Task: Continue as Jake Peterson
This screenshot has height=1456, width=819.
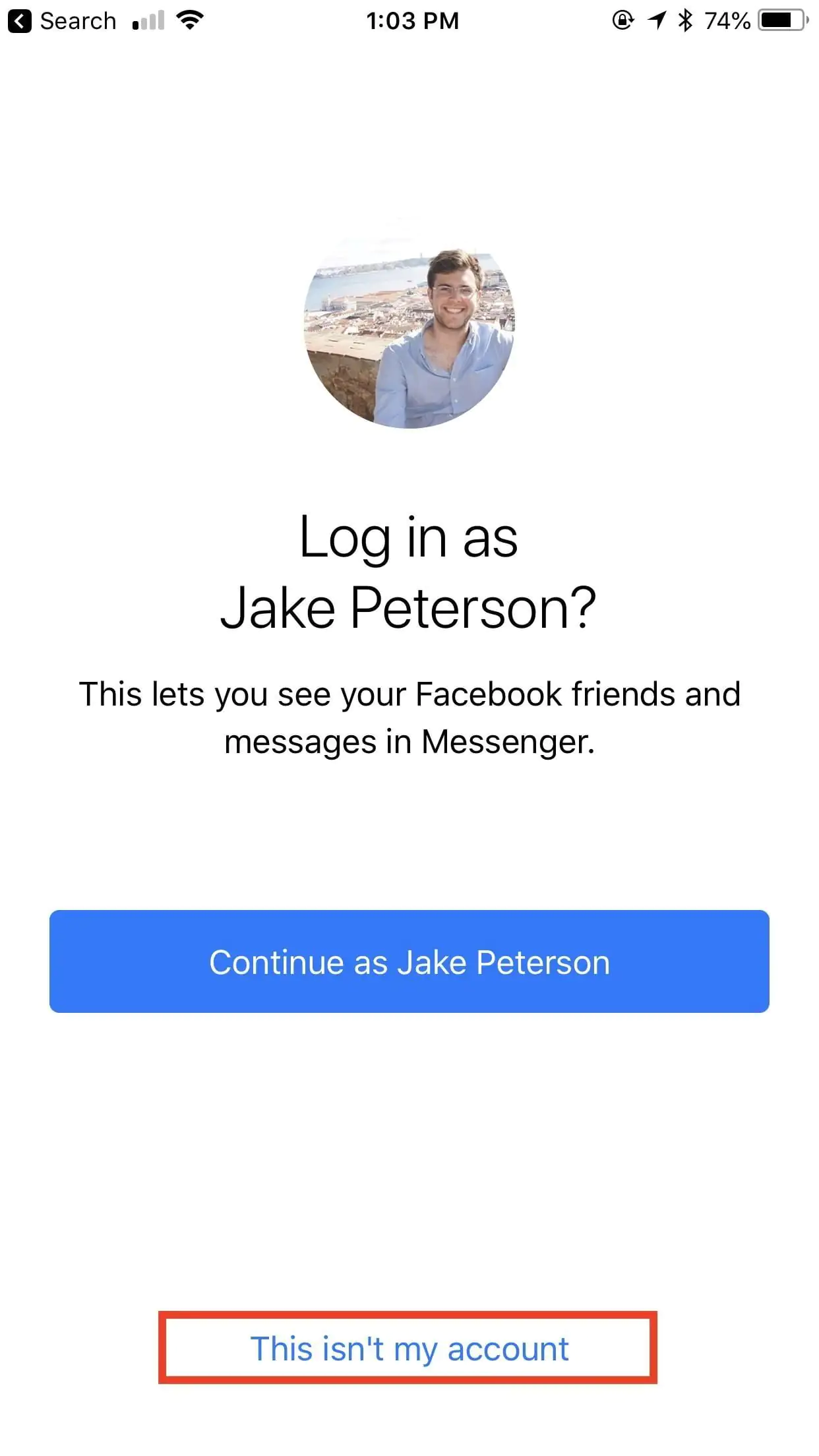Action: coord(409,961)
